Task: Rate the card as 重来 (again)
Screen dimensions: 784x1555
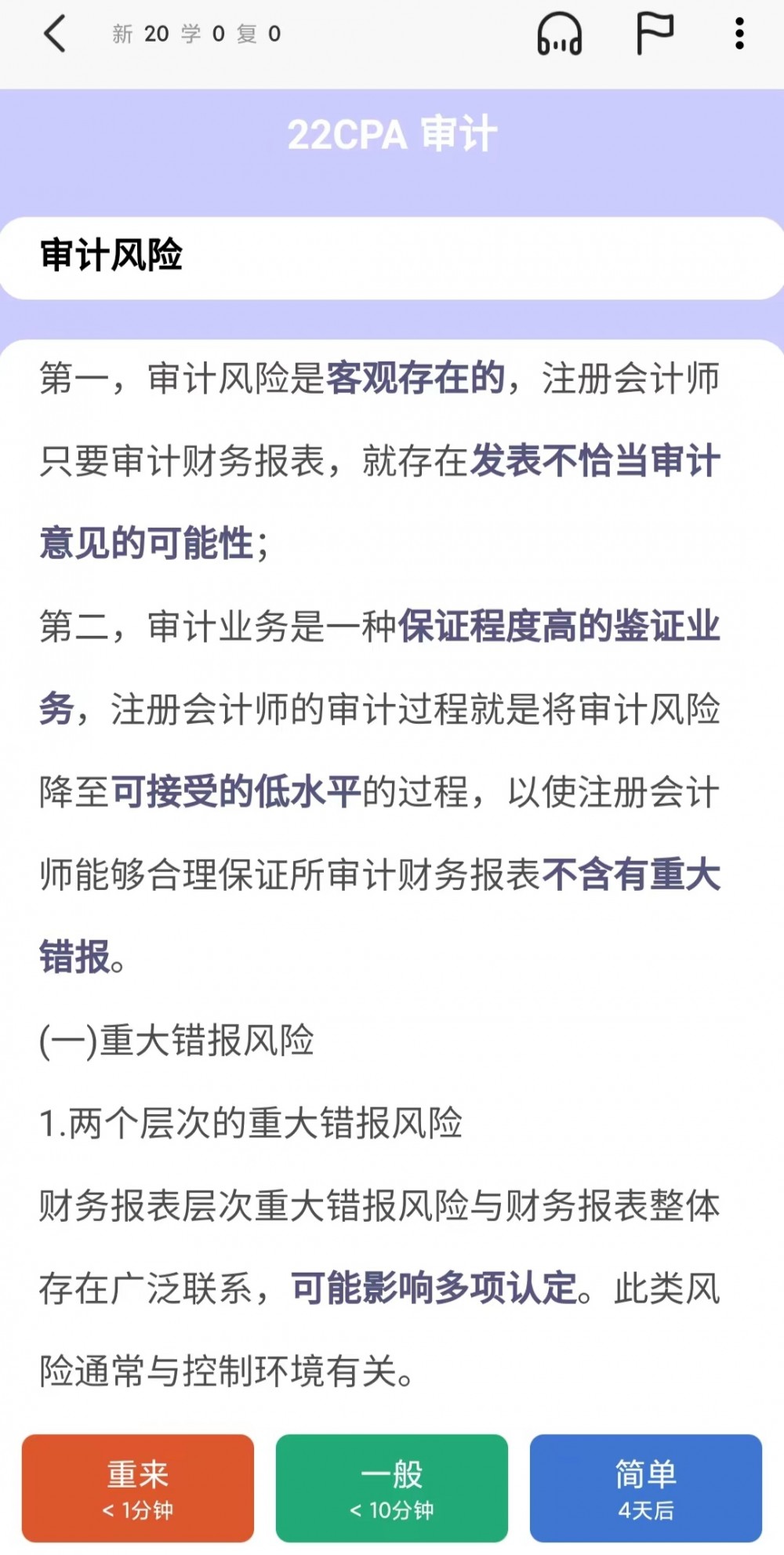Action: tap(138, 1488)
